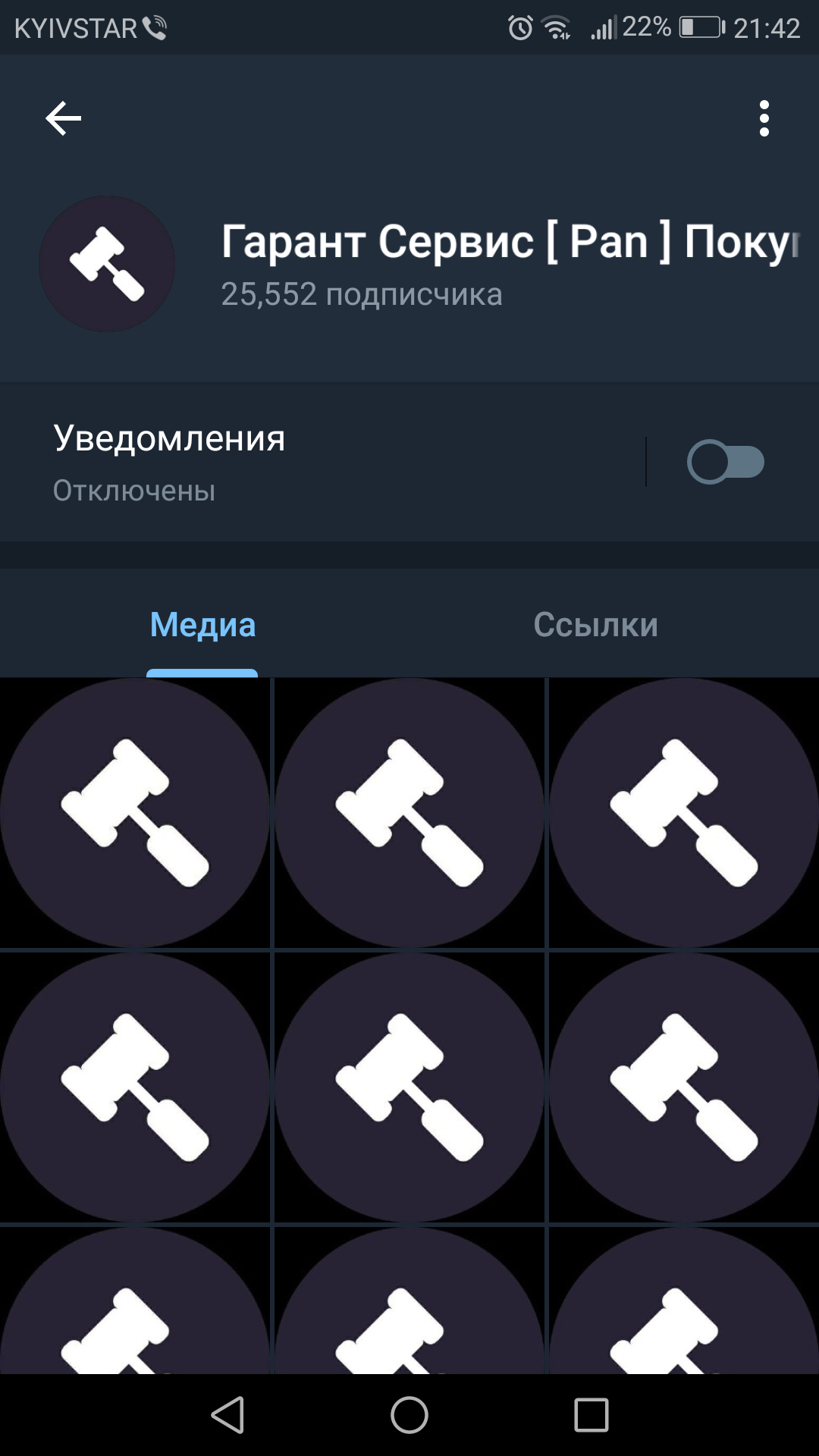This screenshot has height=1456, width=819.
Task: Open the first media tile in top row
Action: click(x=135, y=812)
